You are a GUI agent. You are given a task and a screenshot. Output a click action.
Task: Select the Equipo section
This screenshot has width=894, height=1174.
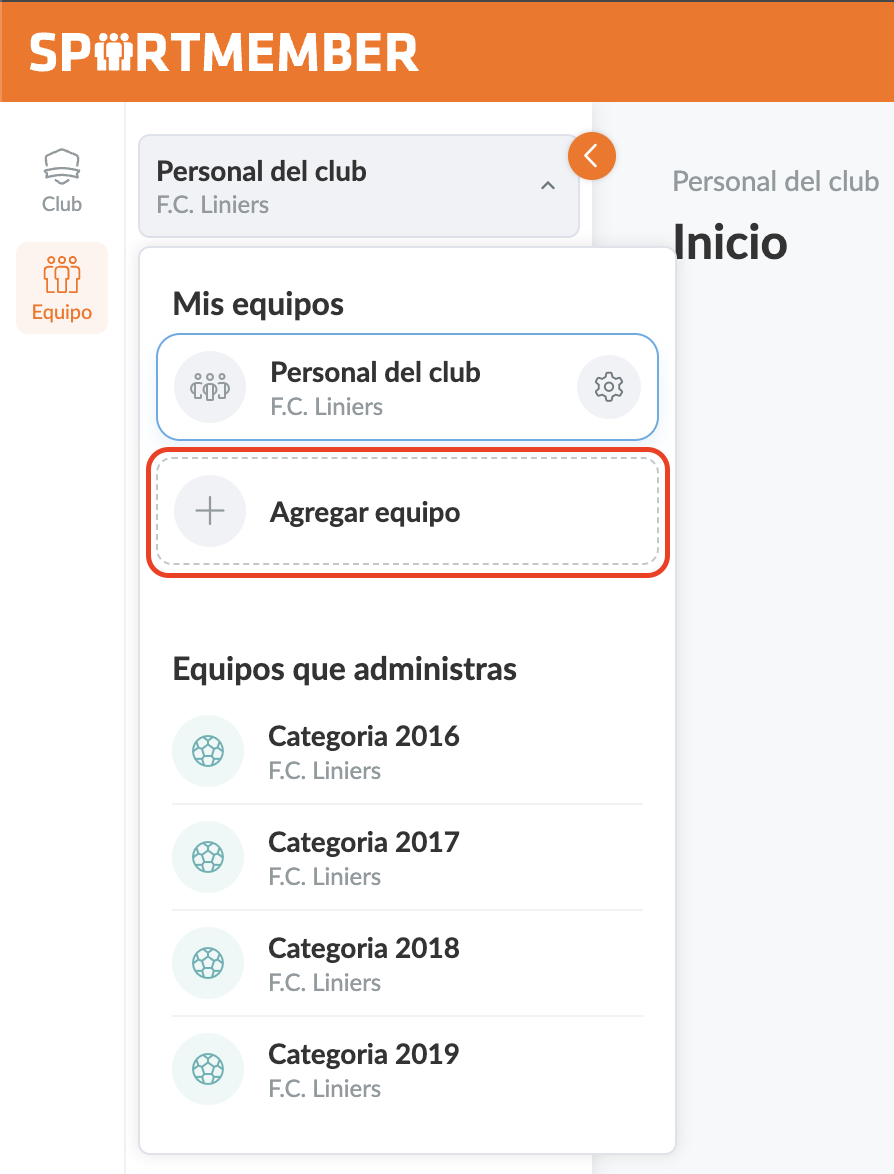[x=62, y=287]
